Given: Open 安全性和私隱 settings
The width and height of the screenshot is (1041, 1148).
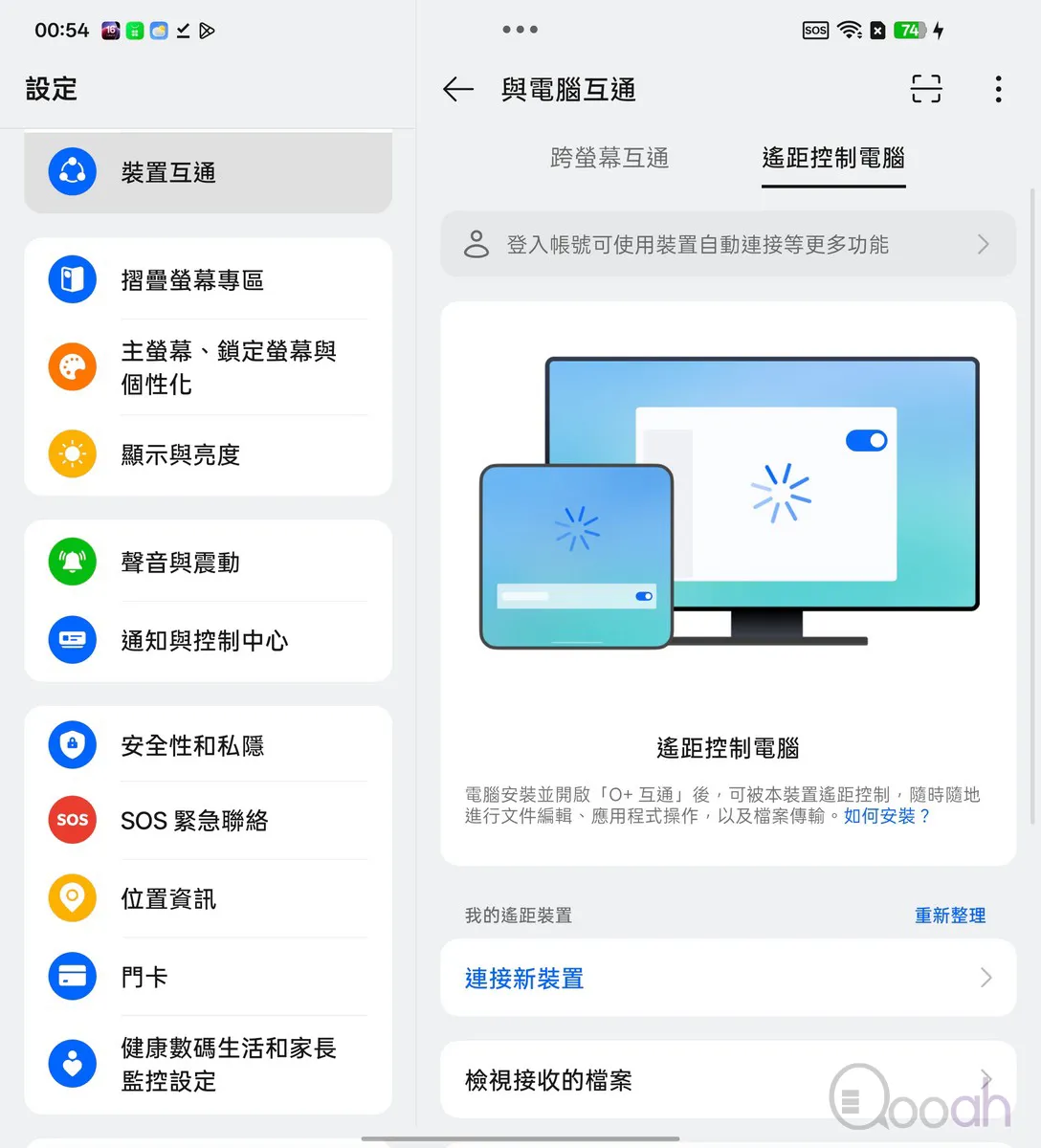Looking at the screenshot, I should tap(208, 745).
